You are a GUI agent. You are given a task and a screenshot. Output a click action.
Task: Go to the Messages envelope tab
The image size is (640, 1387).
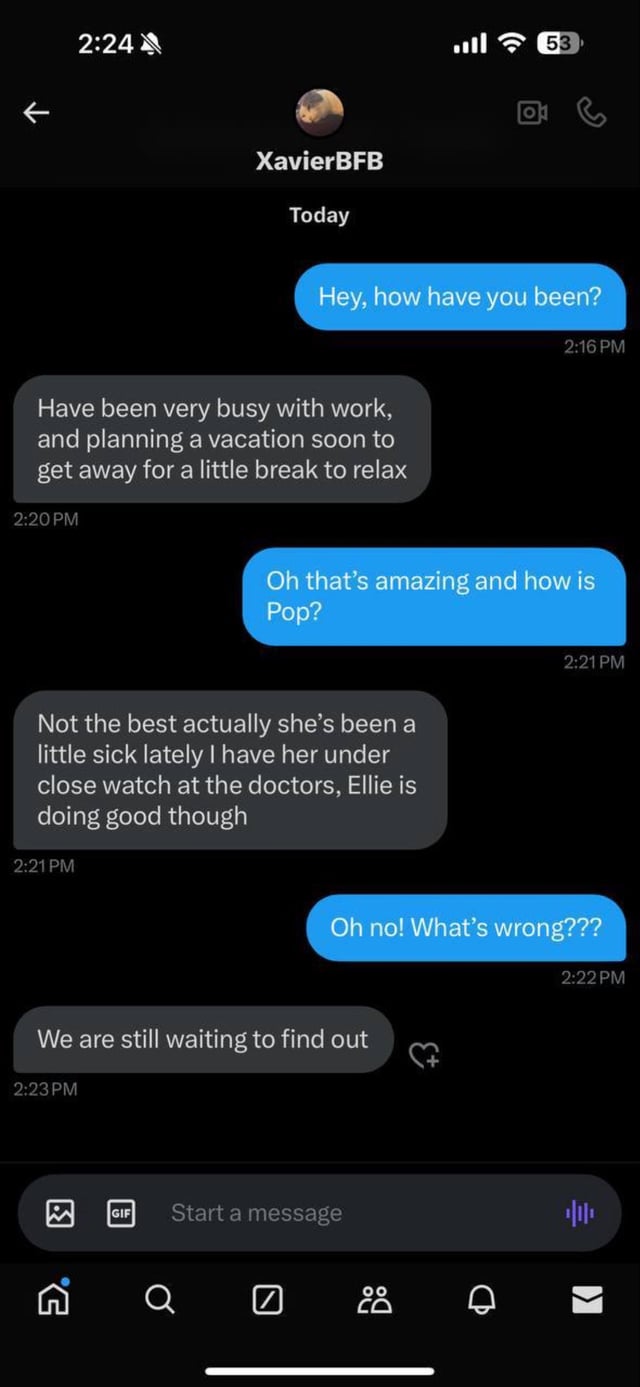tap(587, 1299)
